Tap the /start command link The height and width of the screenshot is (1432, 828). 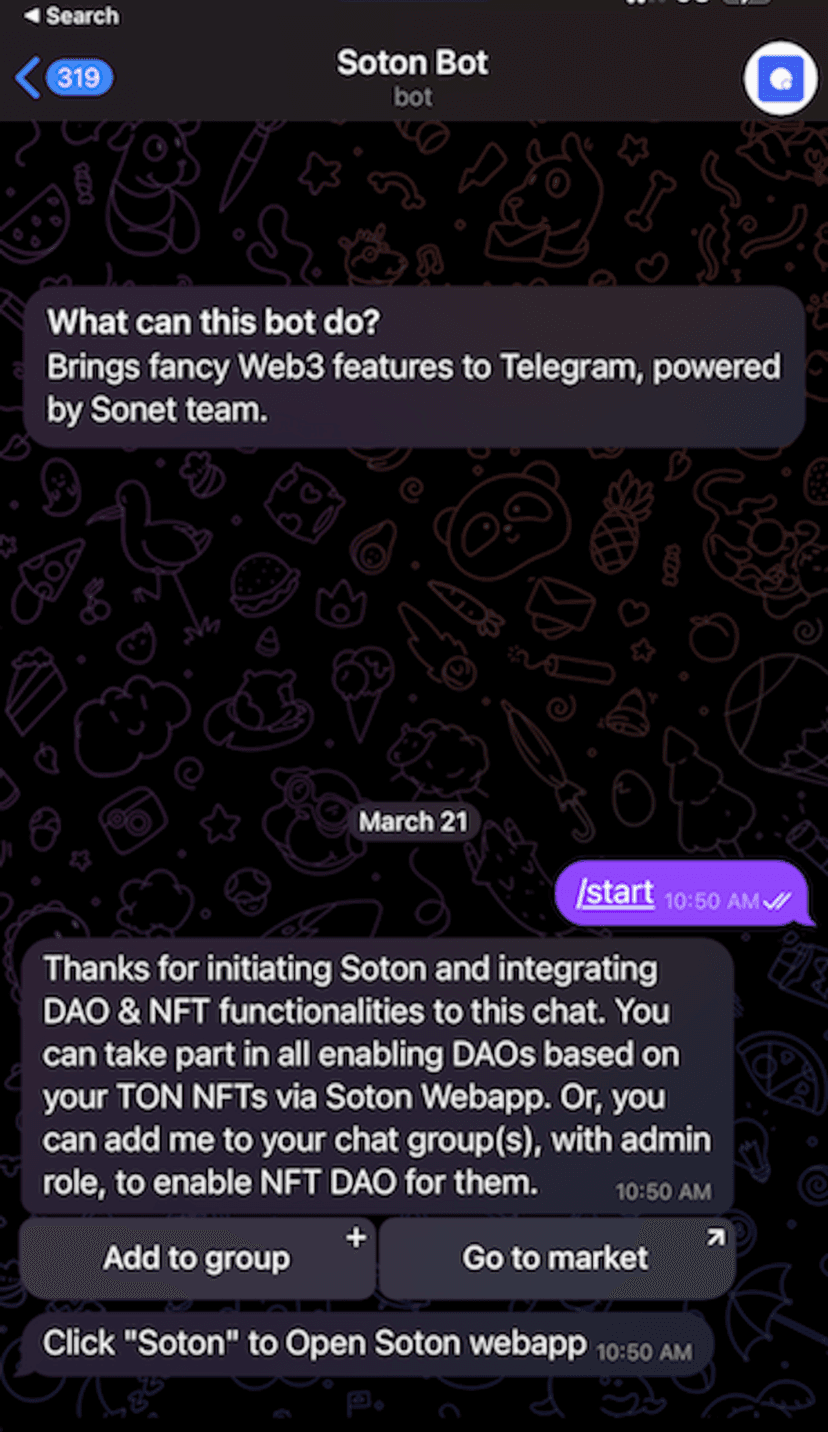(615, 892)
